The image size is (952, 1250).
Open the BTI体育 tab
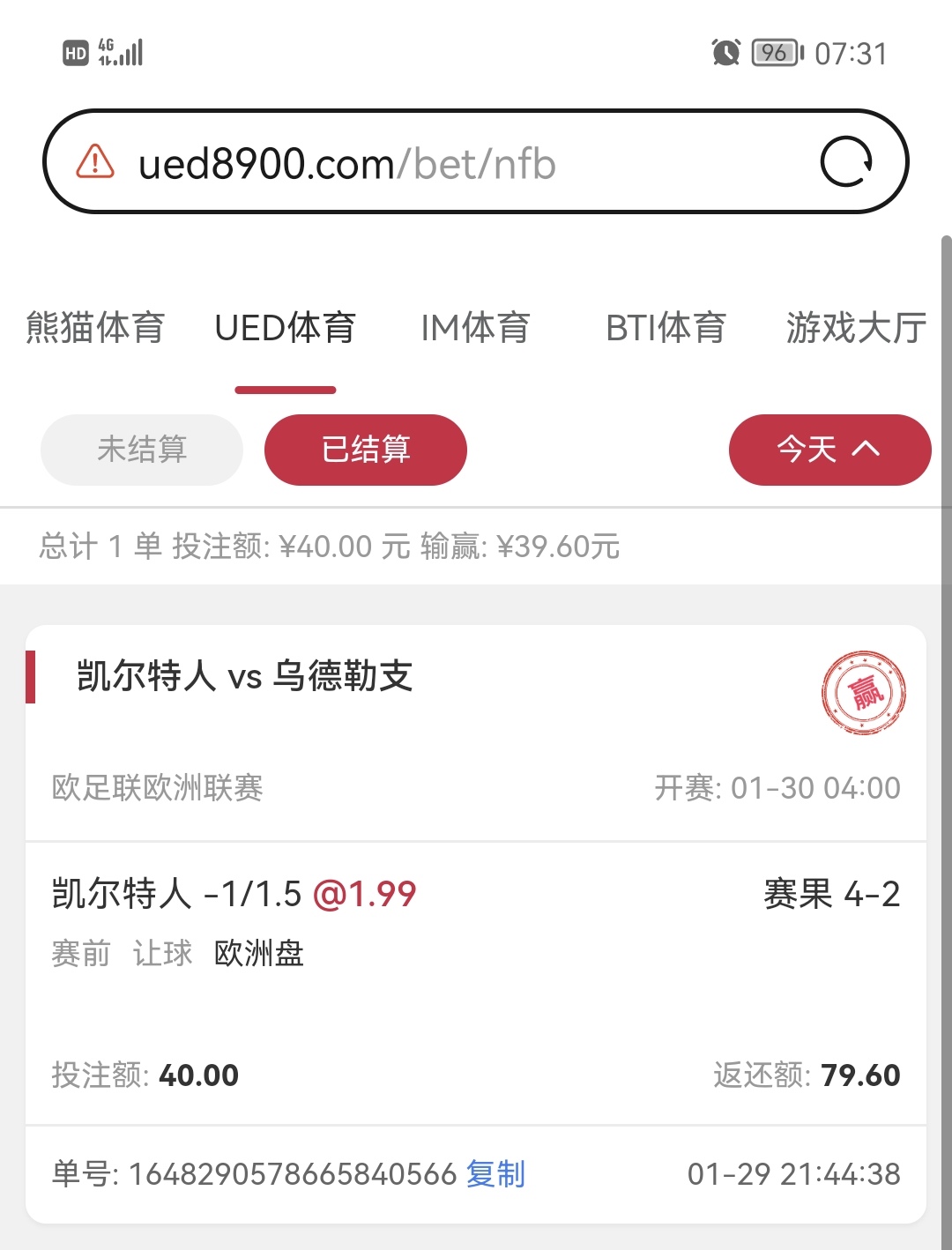coord(666,328)
